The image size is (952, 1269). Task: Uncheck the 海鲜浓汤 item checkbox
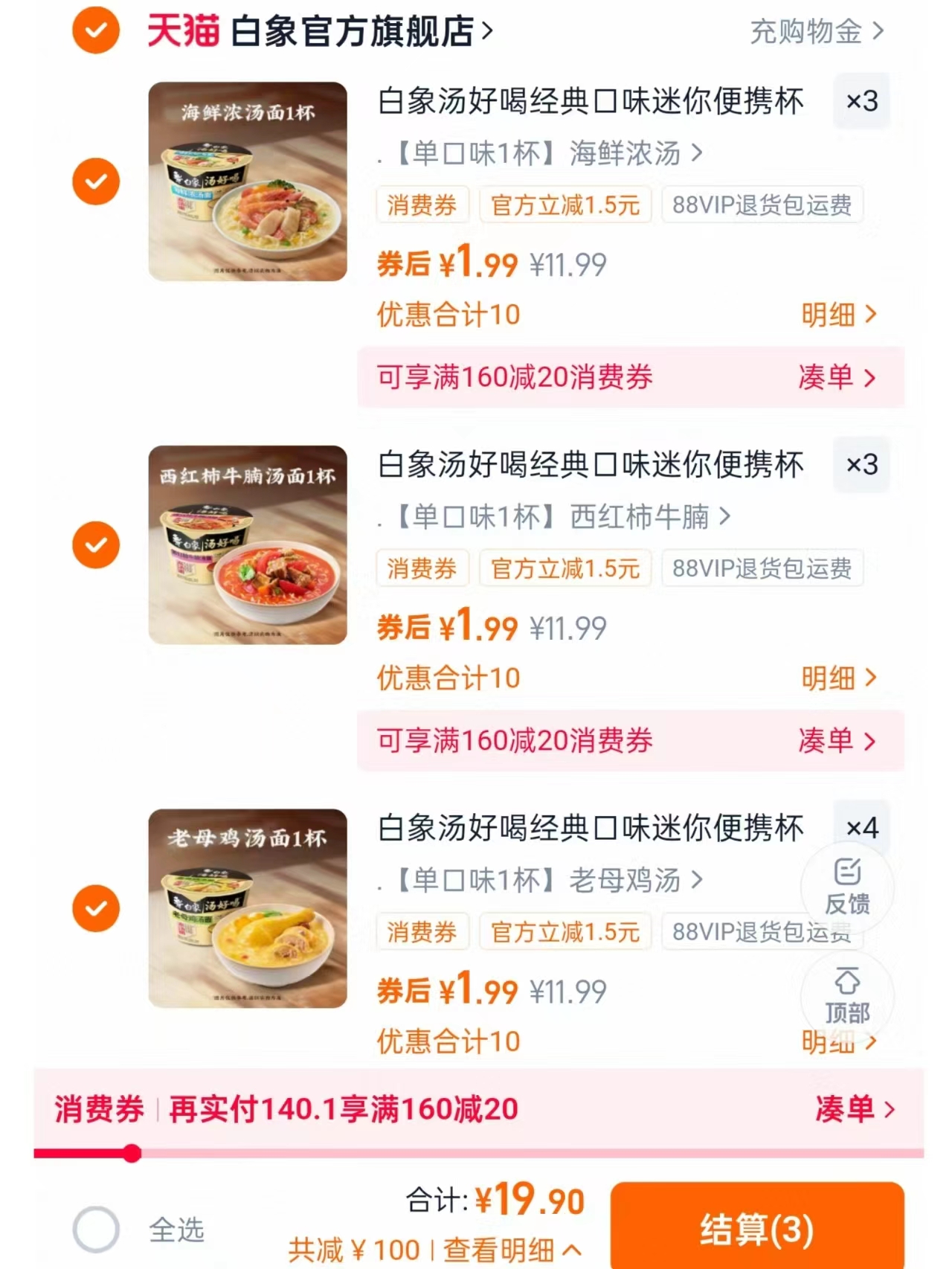[x=95, y=181]
